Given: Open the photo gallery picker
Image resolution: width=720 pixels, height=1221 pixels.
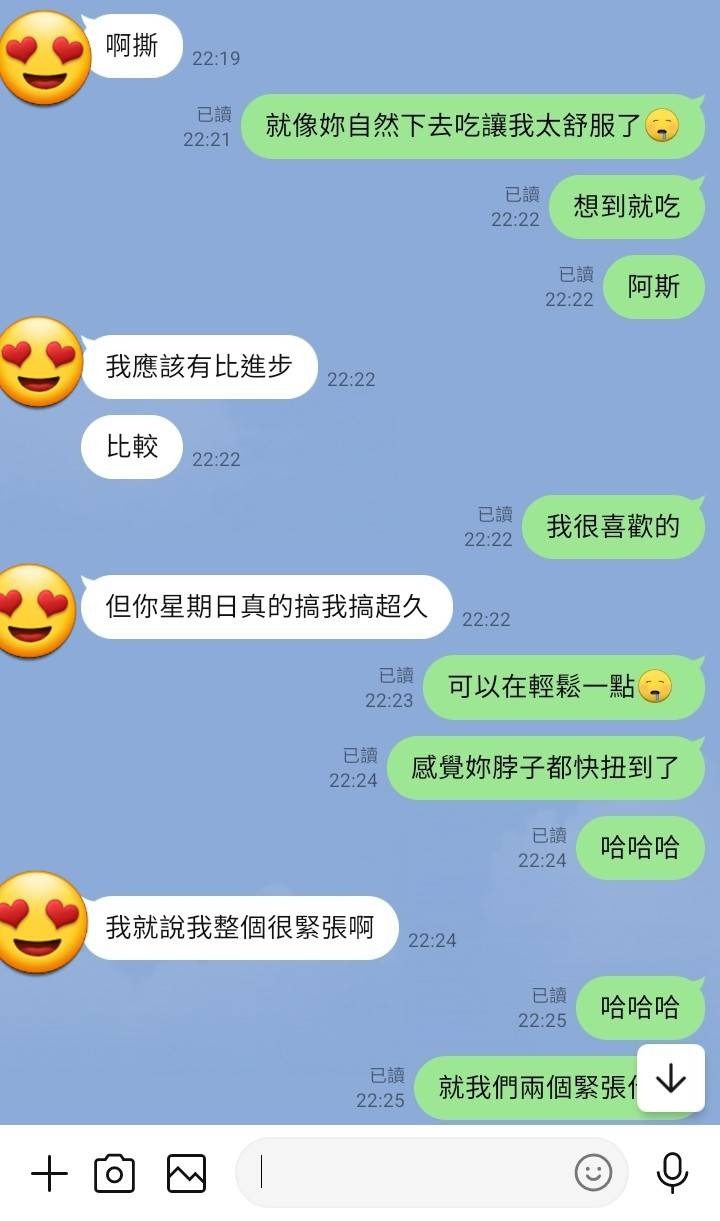Looking at the screenshot, I should (186, 1173).
